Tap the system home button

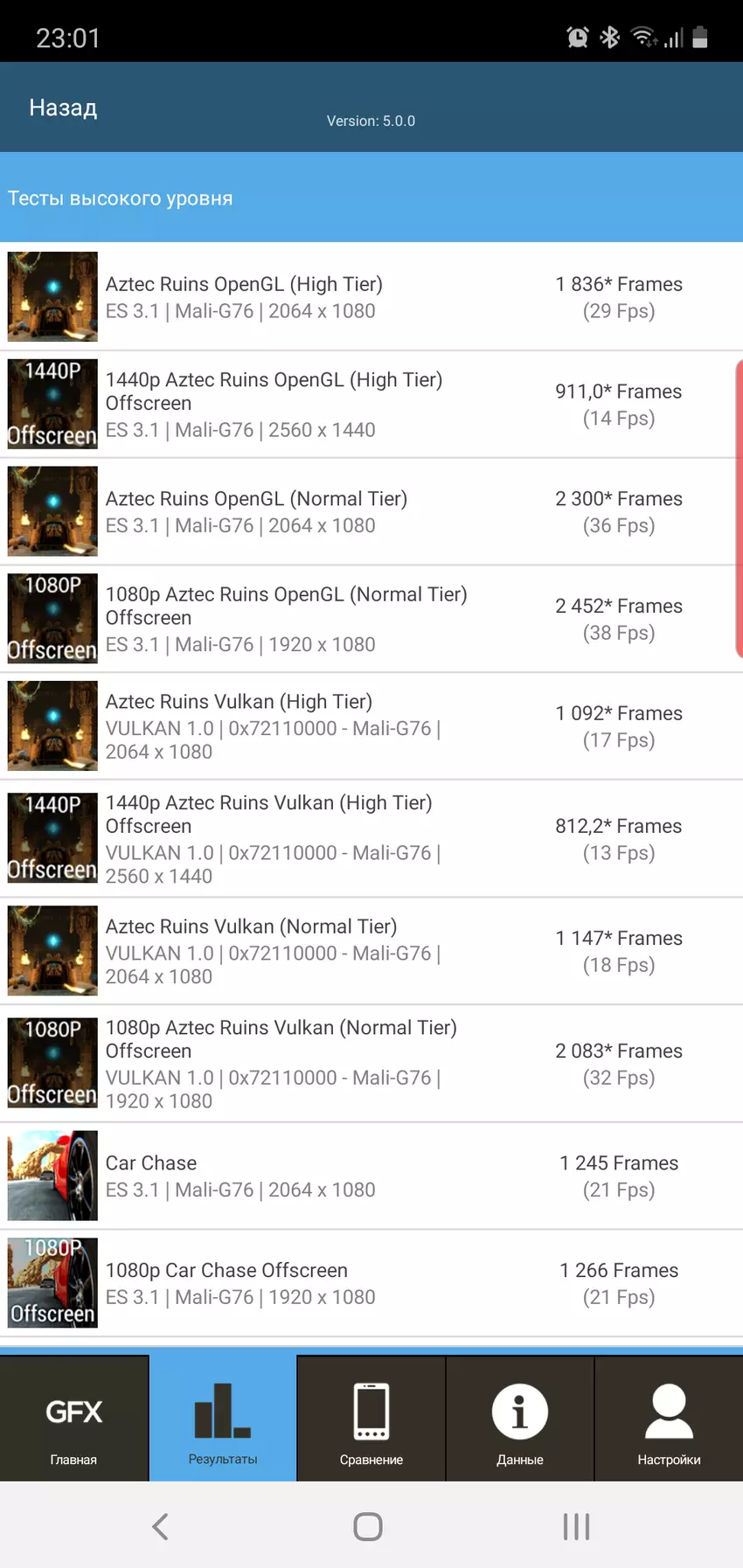pyautogui.click(x=368, y=1527)
